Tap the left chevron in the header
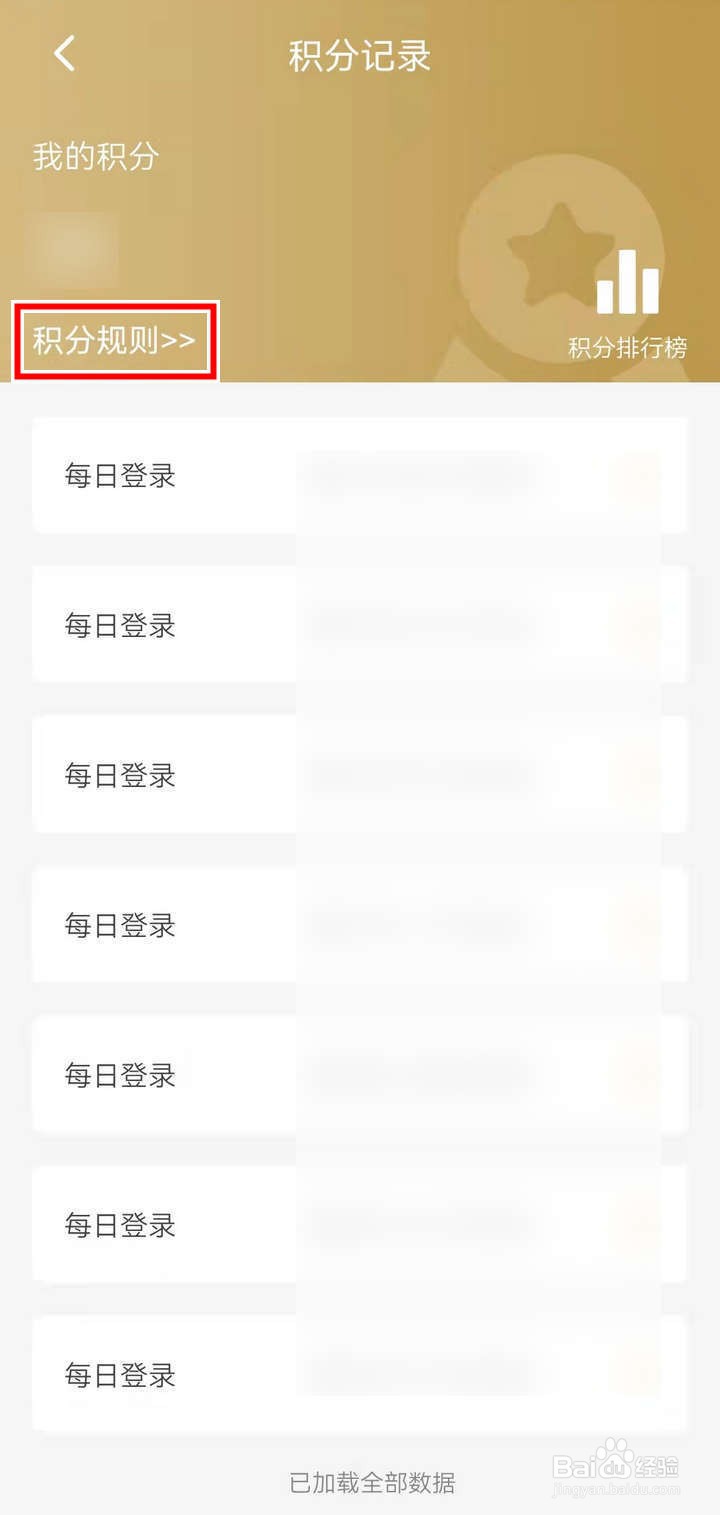Screen dimensions: 720x1515 (64, 55)
